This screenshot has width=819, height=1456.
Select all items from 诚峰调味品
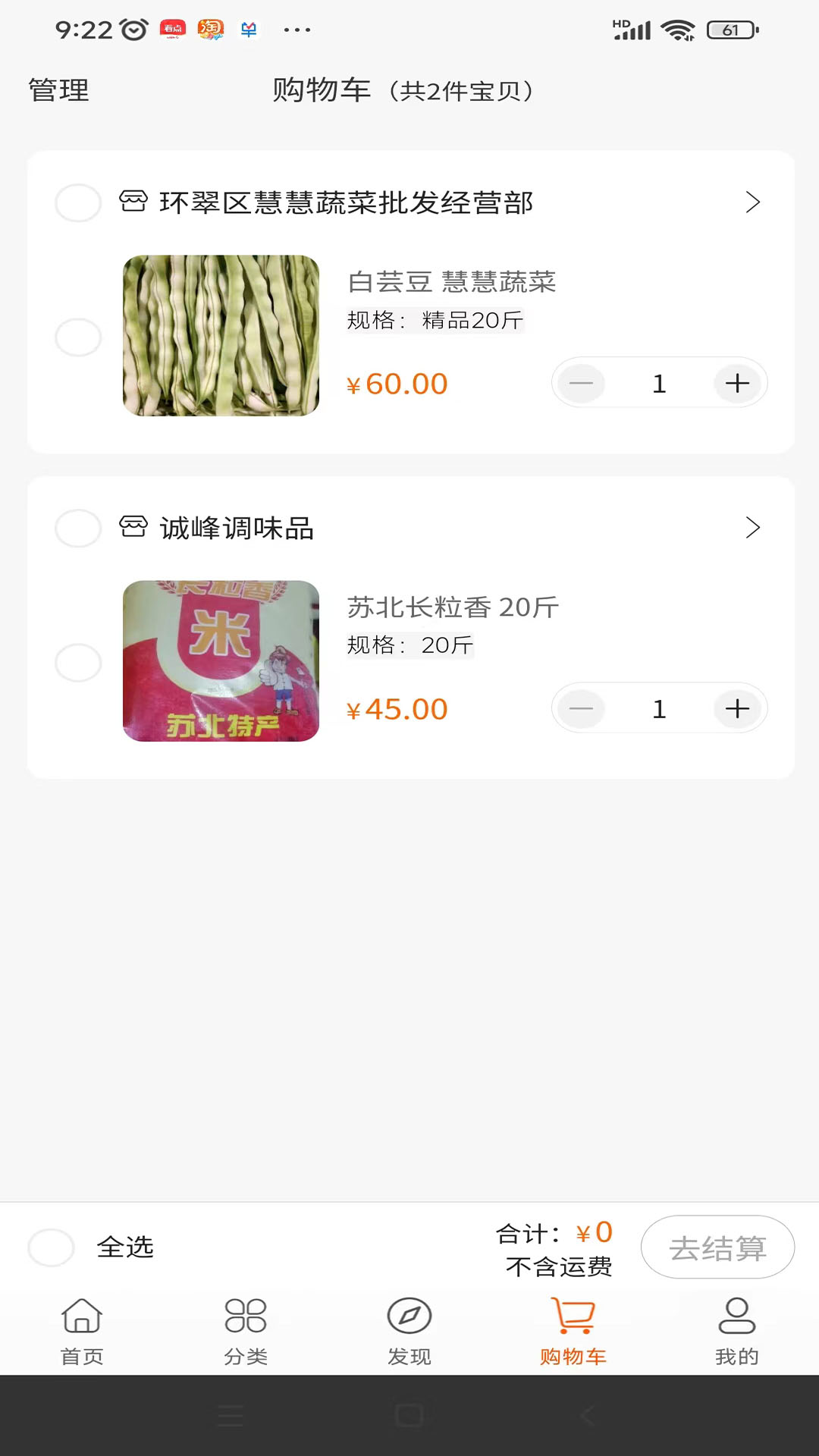78,528
